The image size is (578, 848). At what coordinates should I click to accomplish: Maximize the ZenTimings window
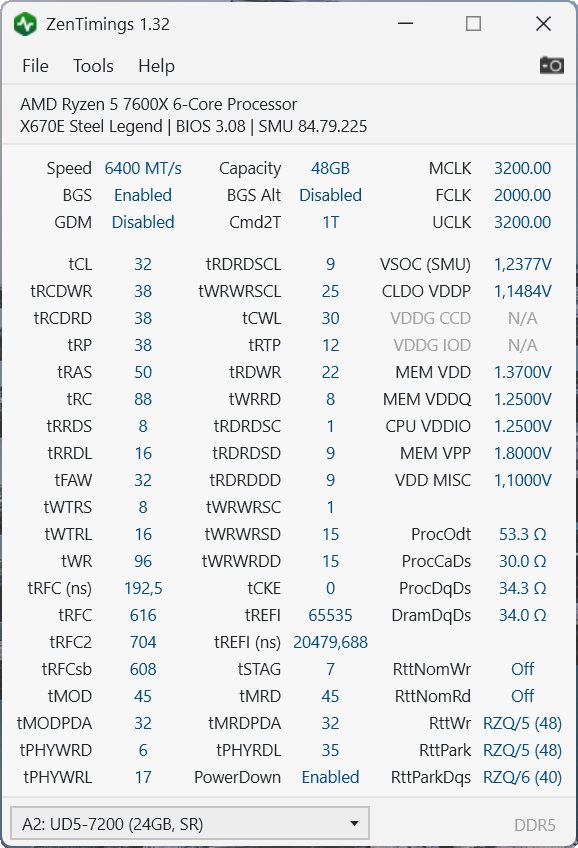473,24
